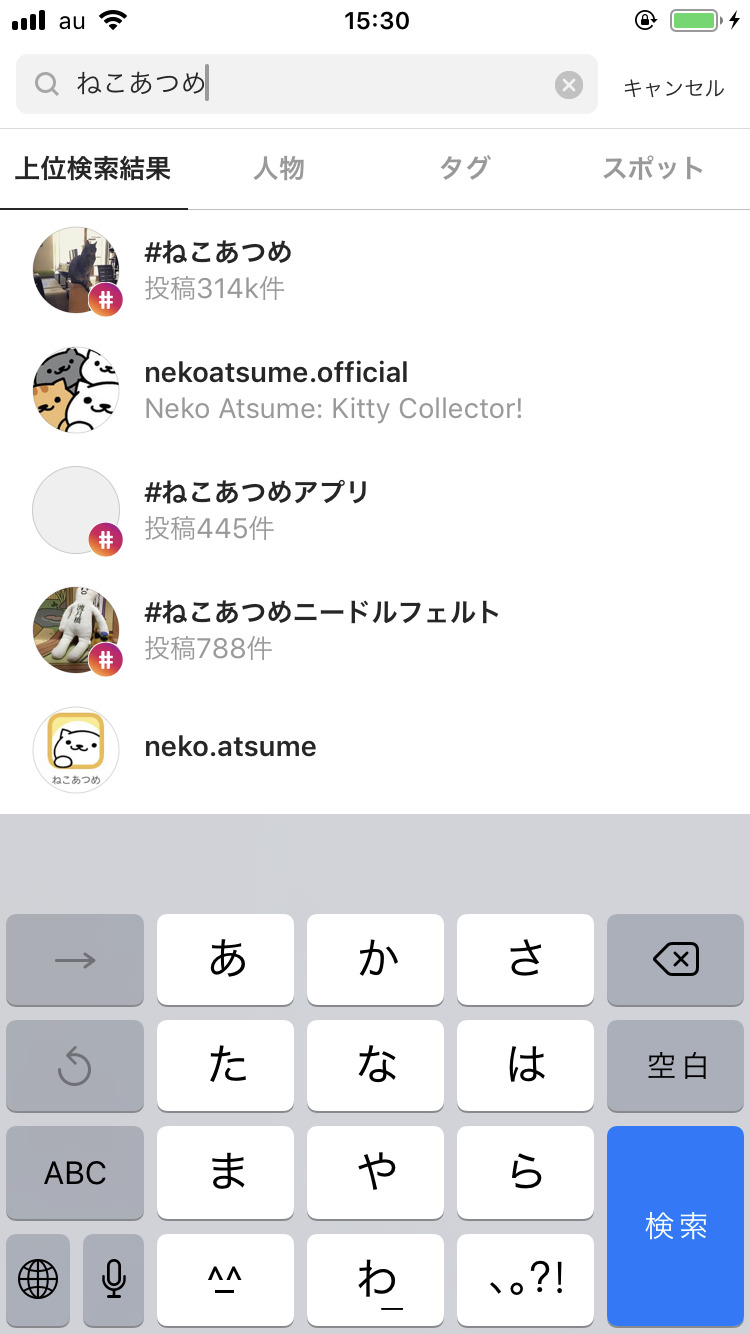
Task: Focus the search field containing ねこあつめ
Action: tap(300, 84)
